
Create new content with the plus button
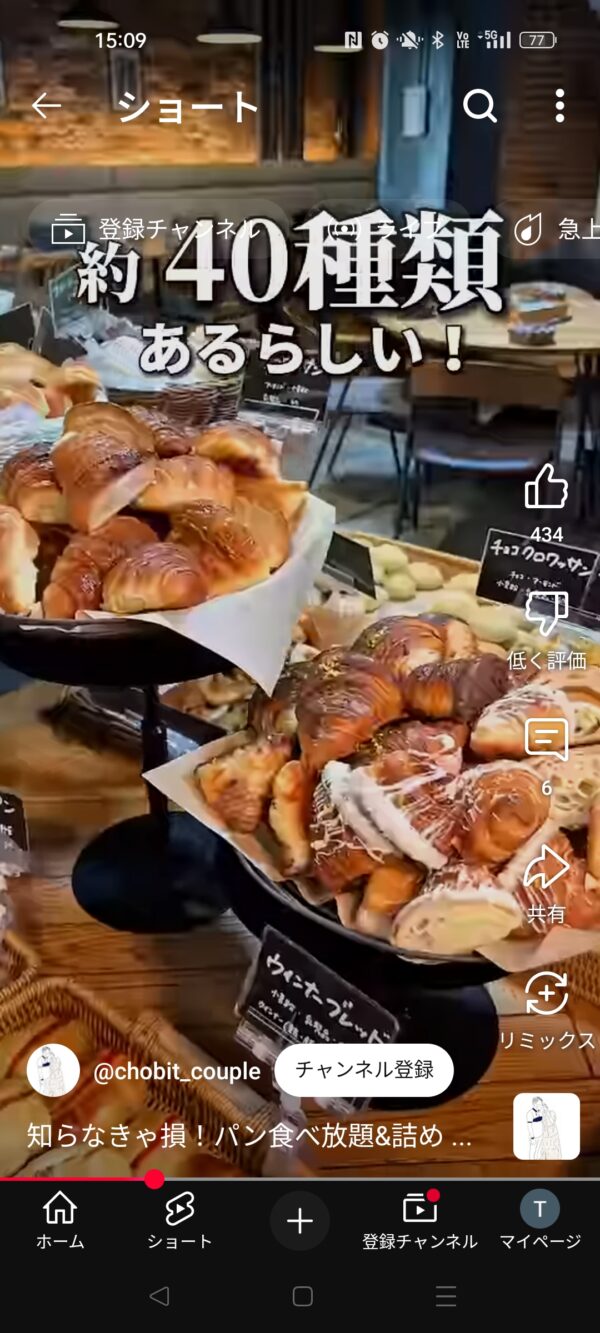(x=300, y=1220)
